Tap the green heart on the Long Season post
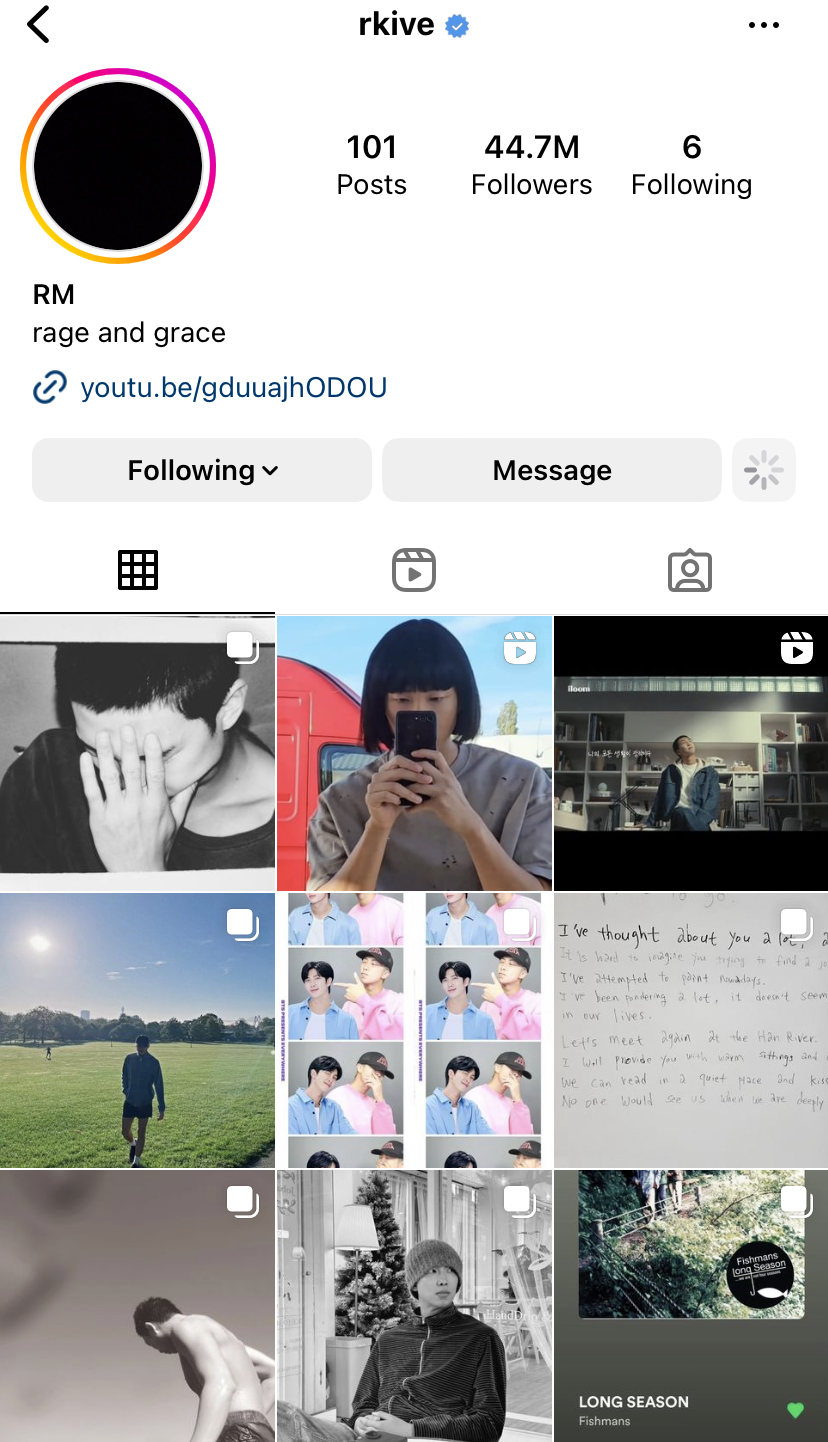Image resolution: width=828 pixels, height=1442 pixels. 795,1410
